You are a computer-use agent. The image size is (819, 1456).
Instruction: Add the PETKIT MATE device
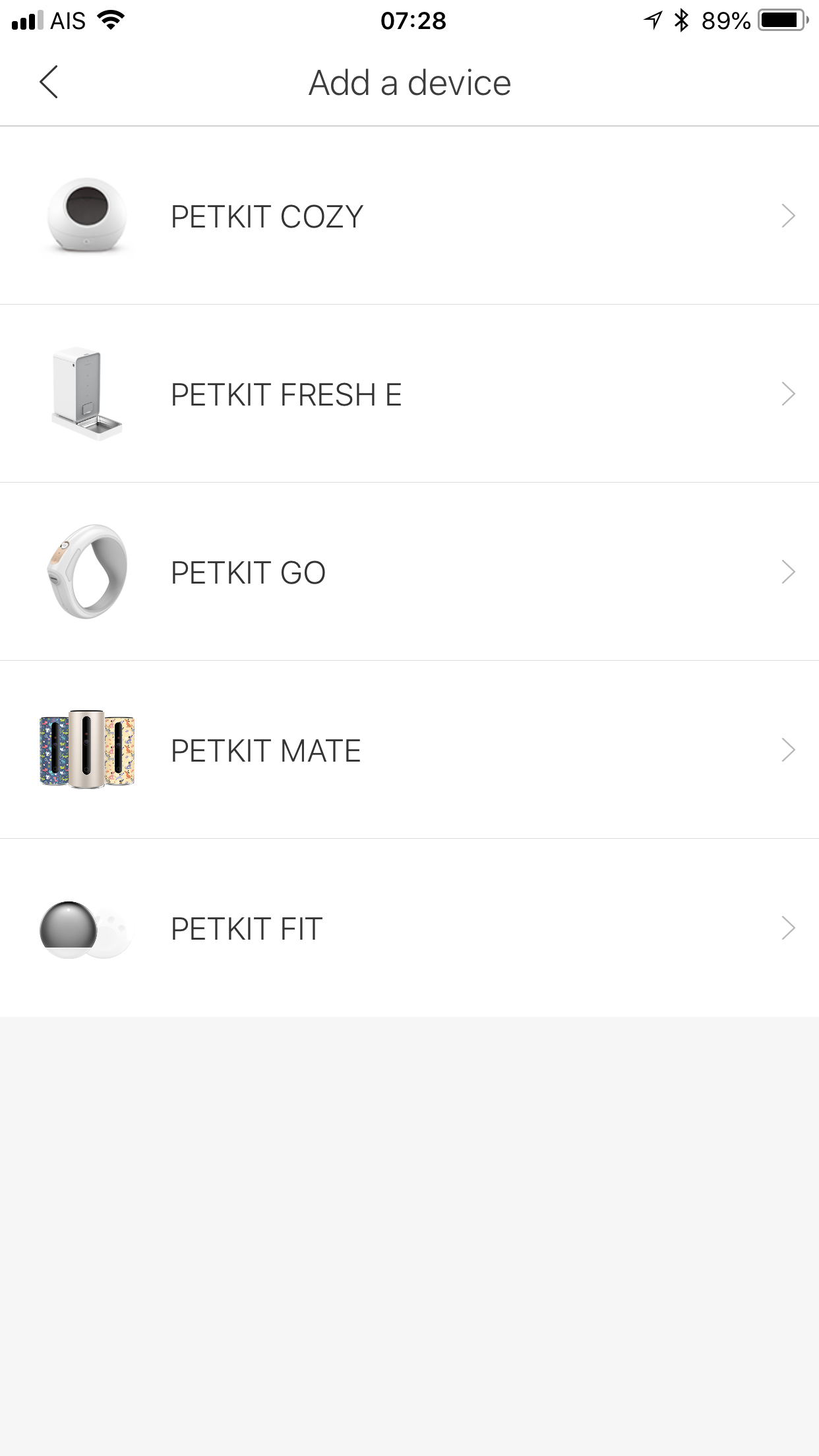pyautogui.click(x=409, y=750)
